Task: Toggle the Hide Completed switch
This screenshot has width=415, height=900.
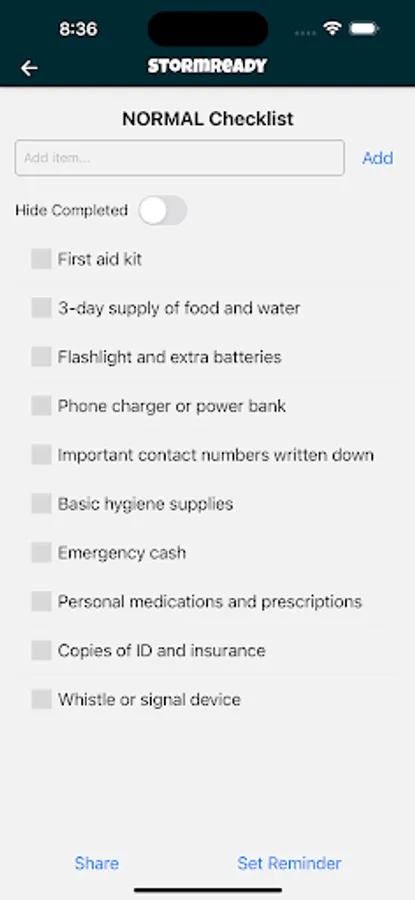Action: [x=163, y=211]
